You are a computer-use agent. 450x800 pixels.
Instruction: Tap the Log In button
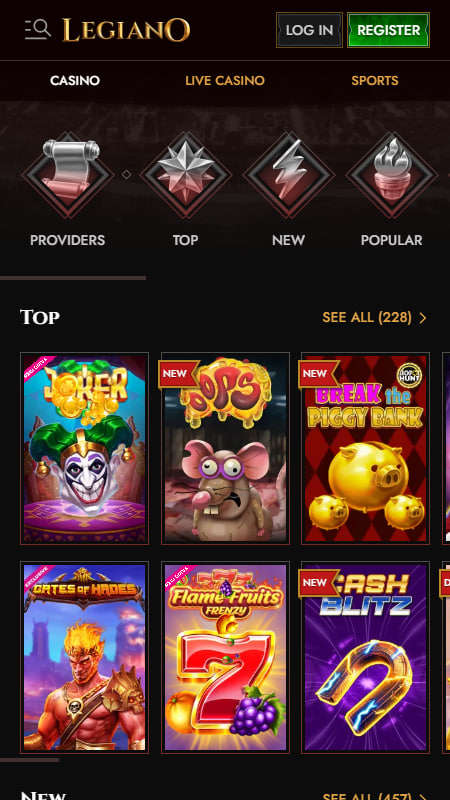(x=309, y=30)
